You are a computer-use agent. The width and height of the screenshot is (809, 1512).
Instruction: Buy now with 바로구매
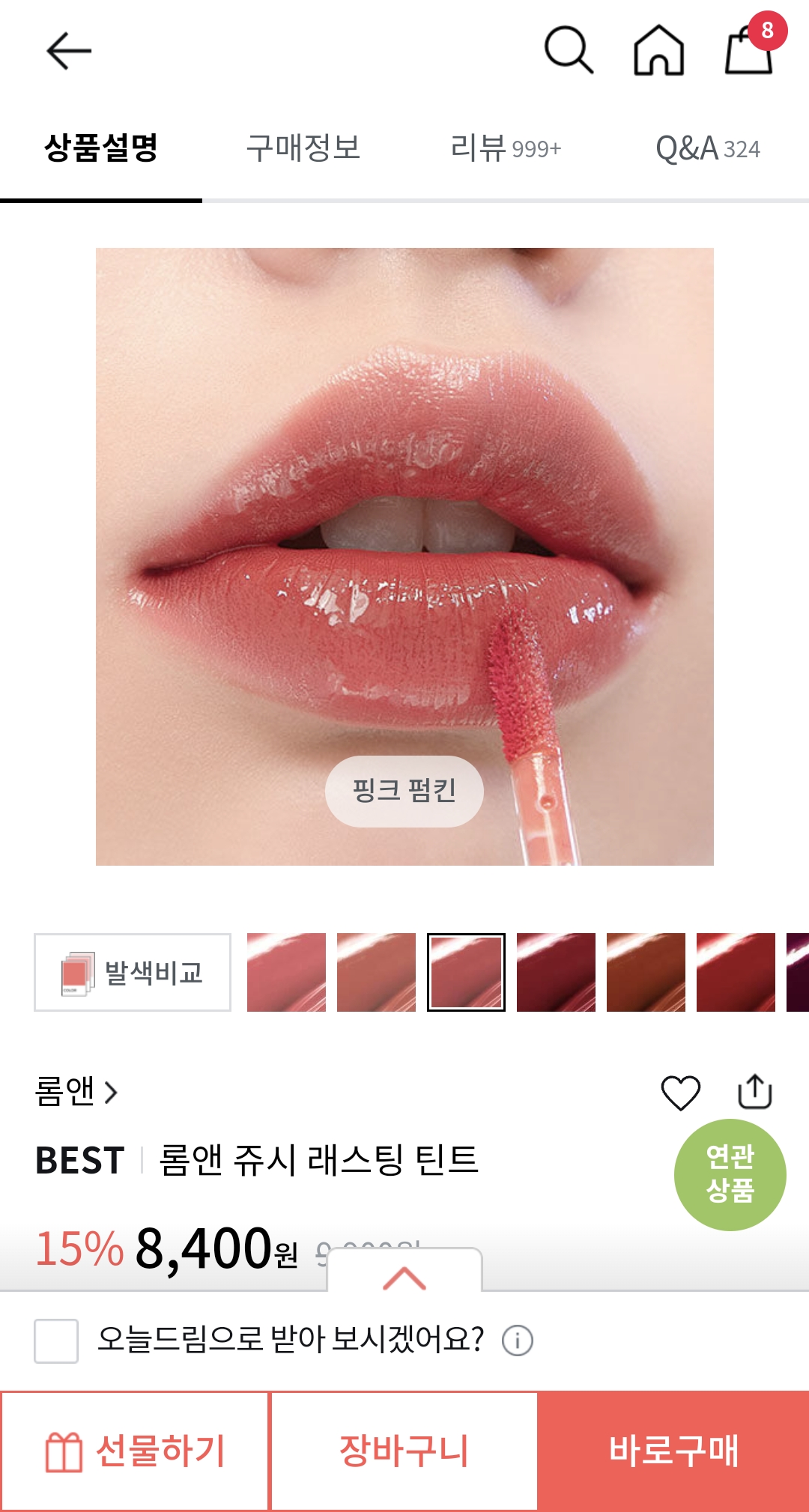click(674, 1451)
